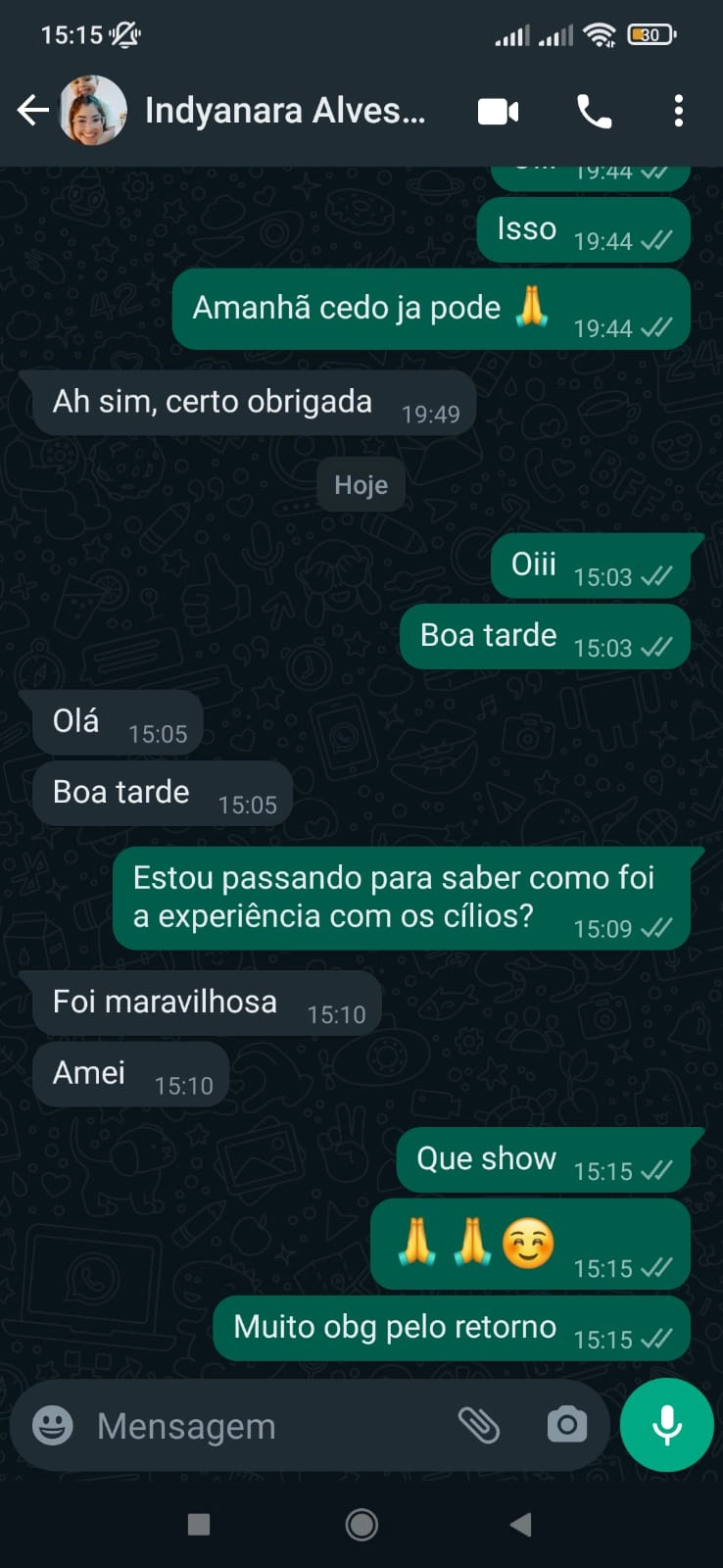
Task: Open the camera from message bar
Action: coord(567,1425)
